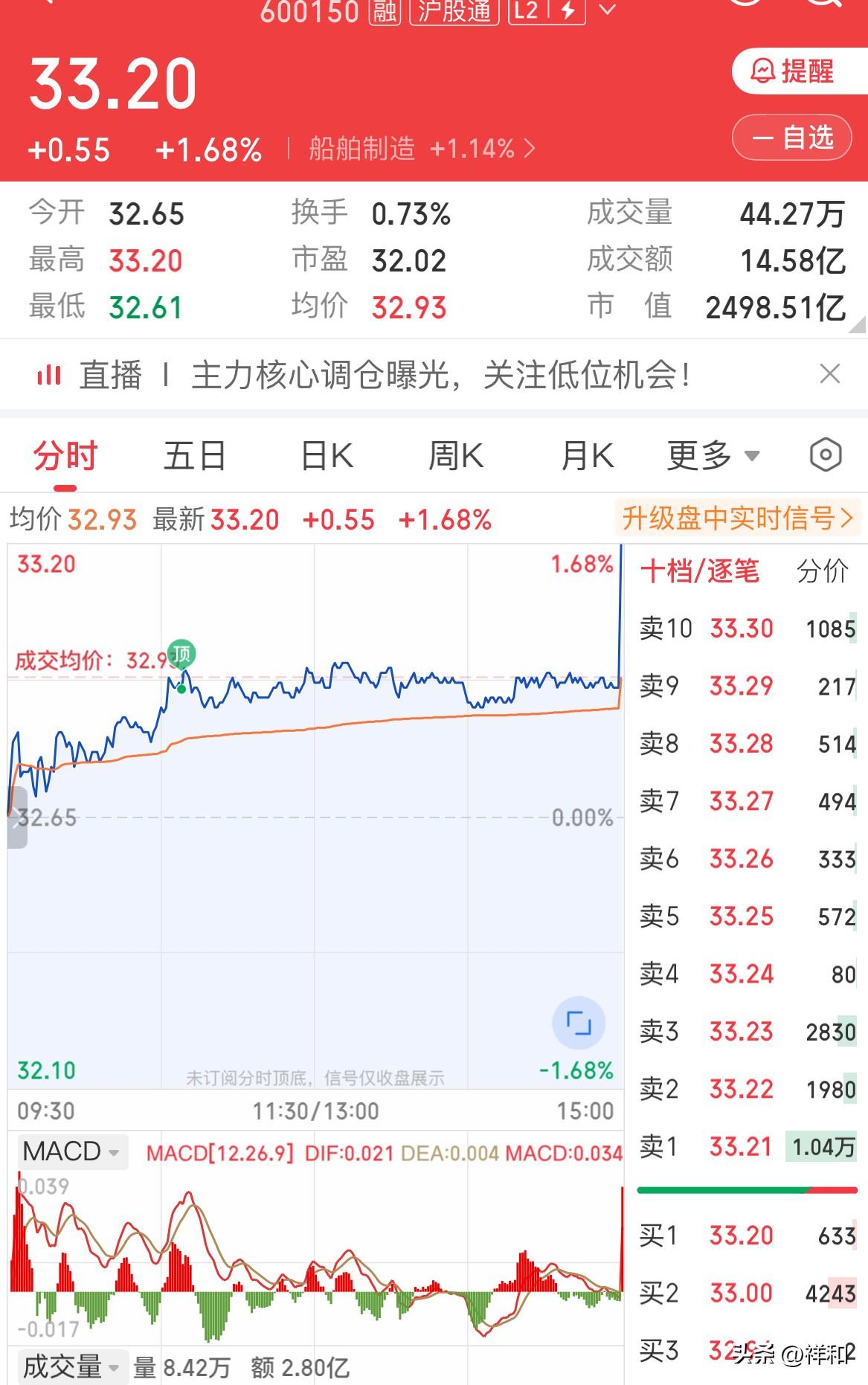This screenshot has height=1385, width=868.
Task: Click the red live broadcast bars icon
Action: 48,375
